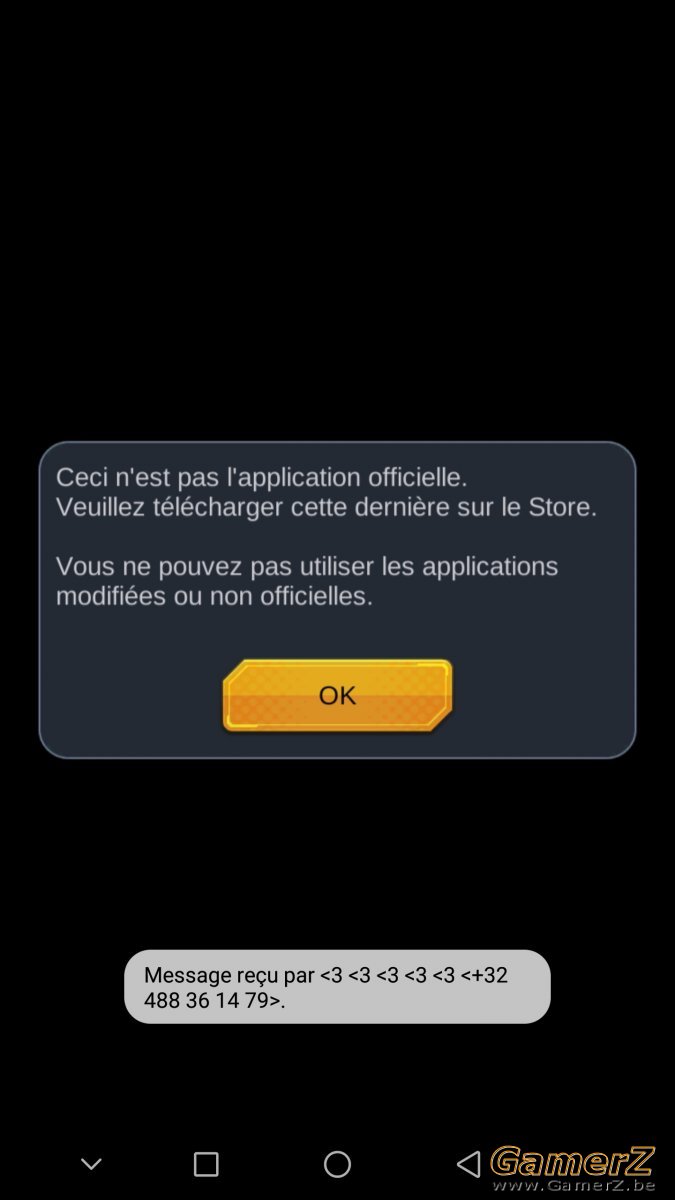The width and height of the screenshot is (675, 1200).
Task: Open recent apps with the square button
Action: 206,1164
